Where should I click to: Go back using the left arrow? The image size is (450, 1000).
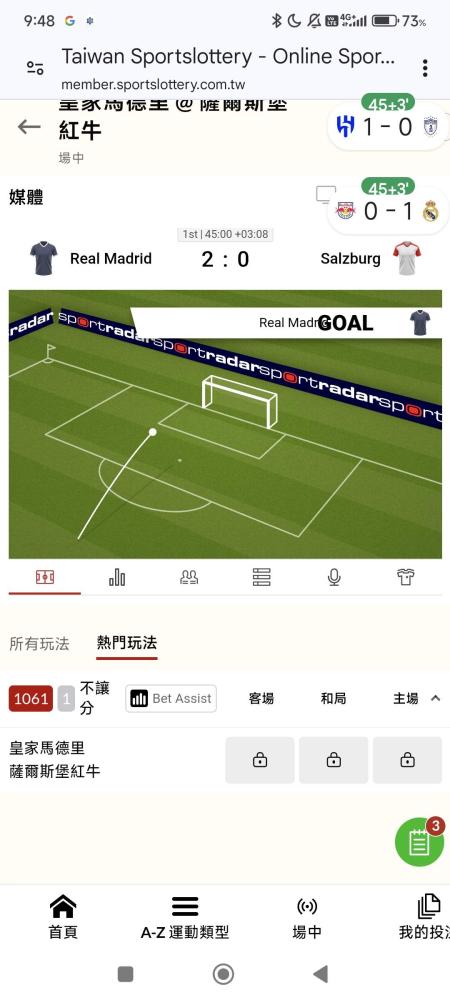(x=29, y=127)
